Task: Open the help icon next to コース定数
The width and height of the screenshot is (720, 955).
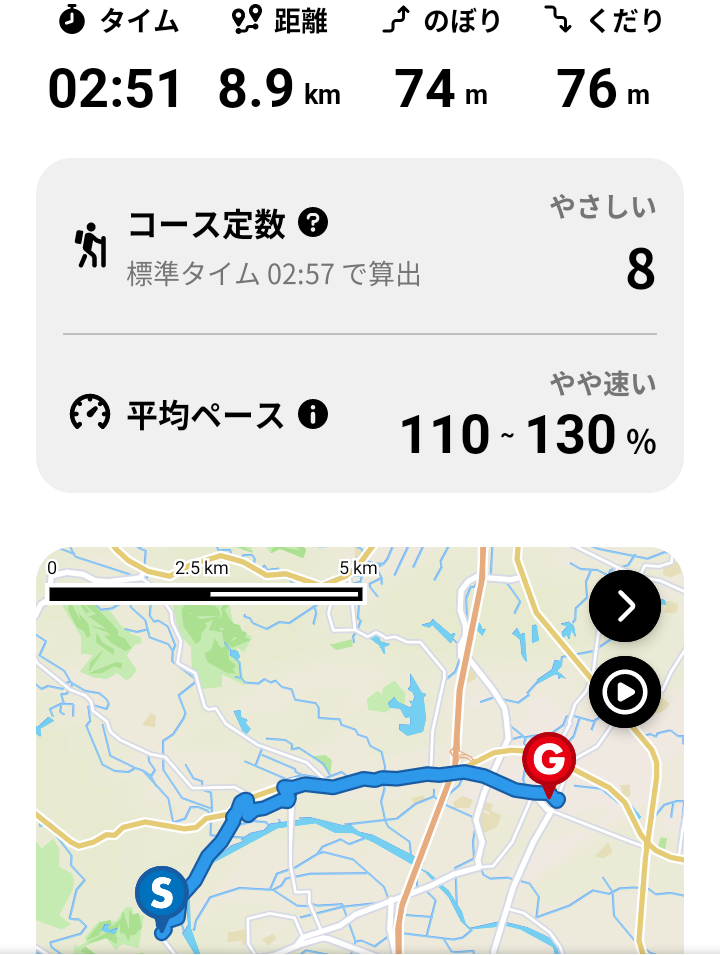Action: (313, 224)
